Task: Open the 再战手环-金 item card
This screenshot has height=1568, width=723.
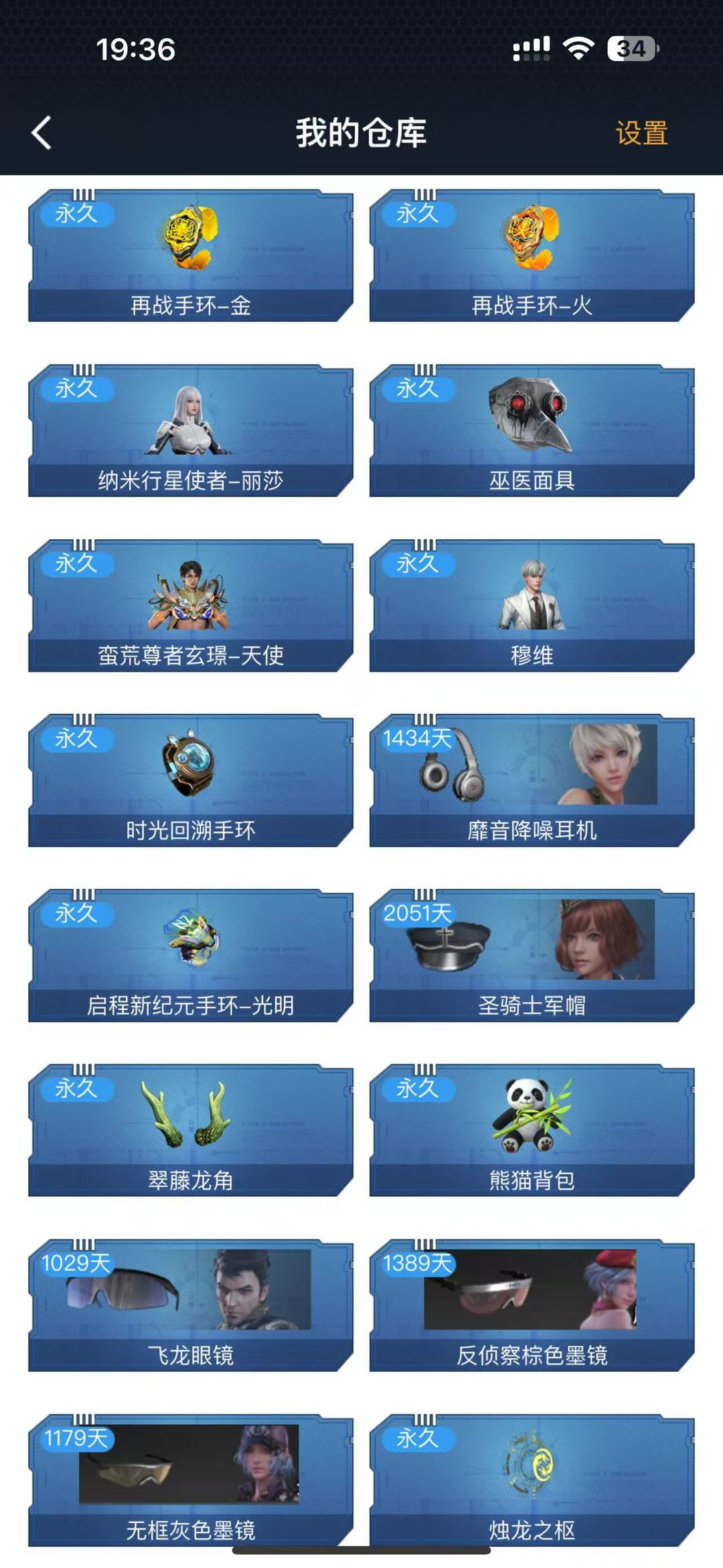Action: [x=191, y=256]
